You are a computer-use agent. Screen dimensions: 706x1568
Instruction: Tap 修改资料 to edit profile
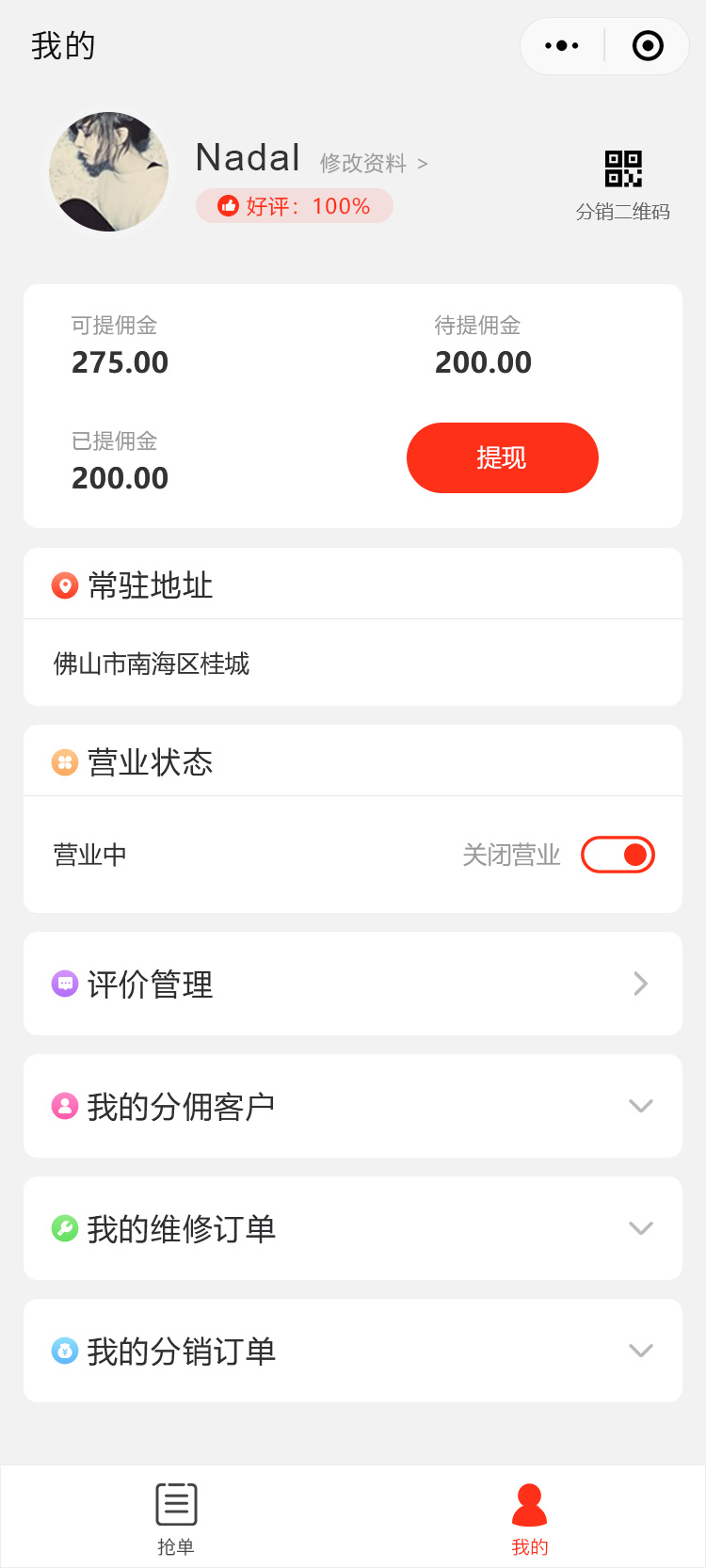pos(373,164)
